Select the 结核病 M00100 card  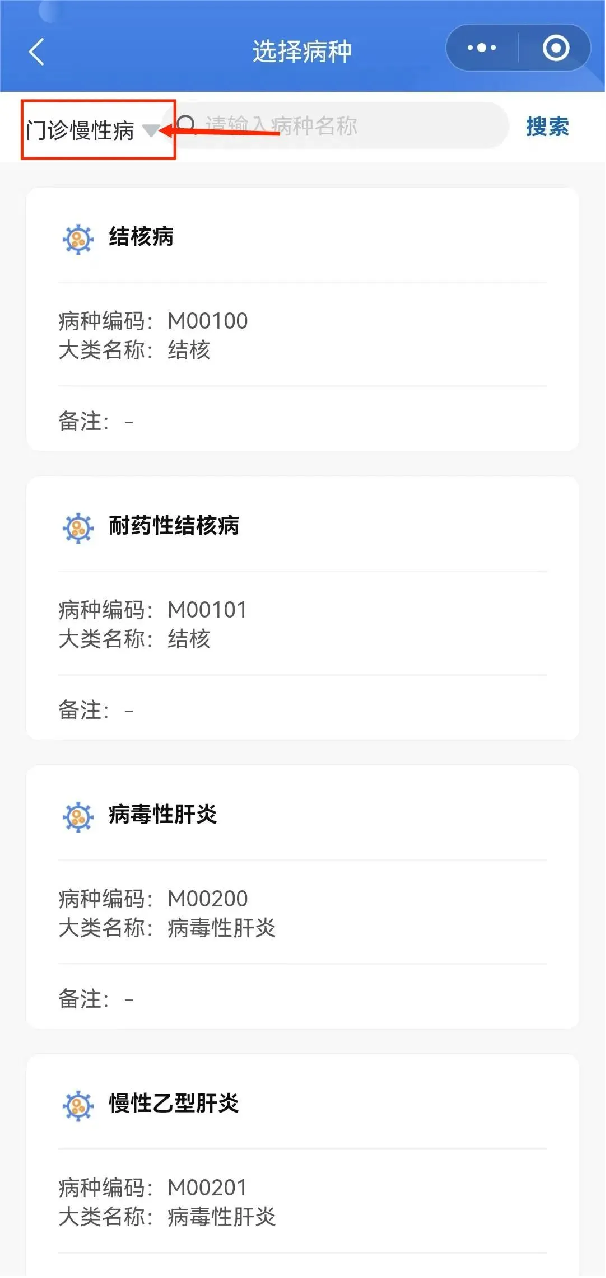click(303, 319)
